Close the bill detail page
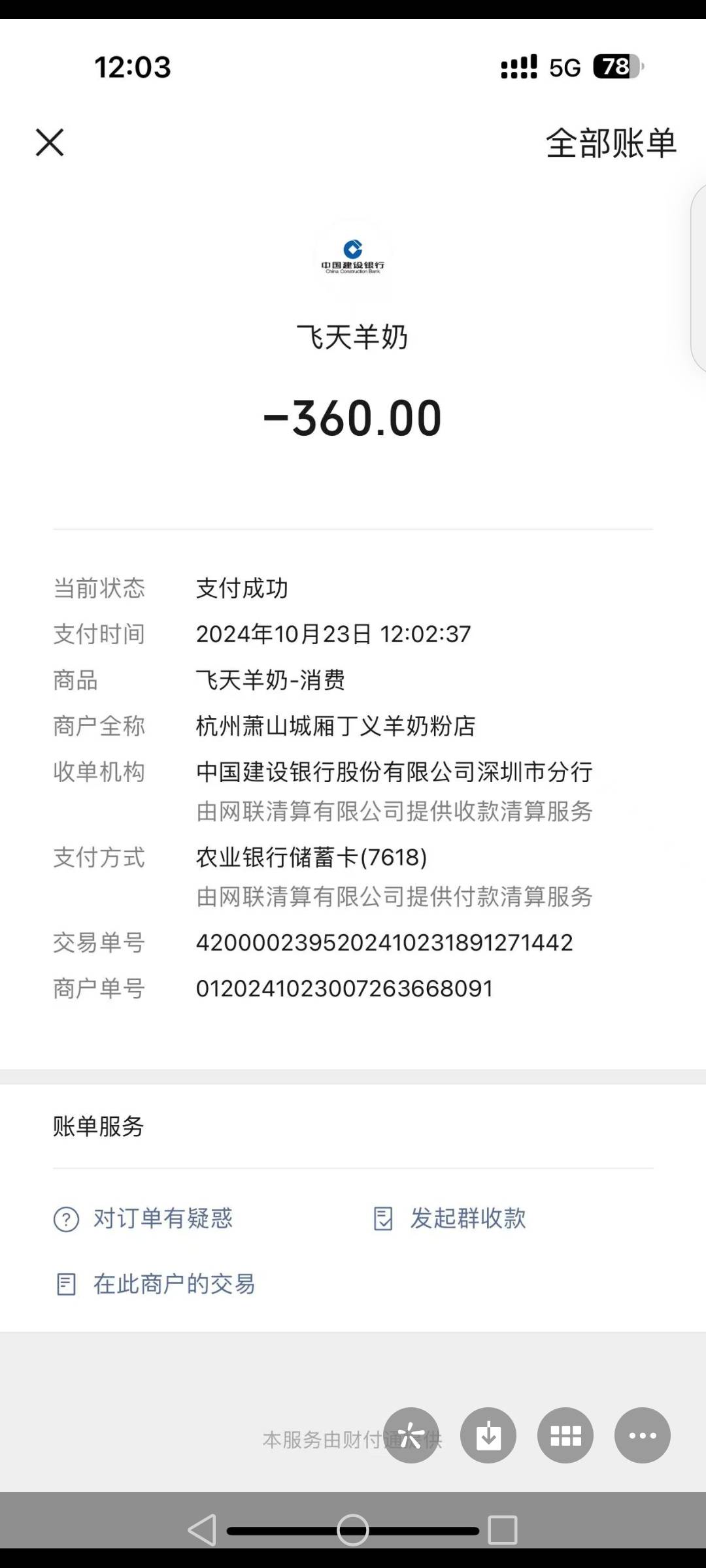The image size is (706, 1568). coord(50,142)
